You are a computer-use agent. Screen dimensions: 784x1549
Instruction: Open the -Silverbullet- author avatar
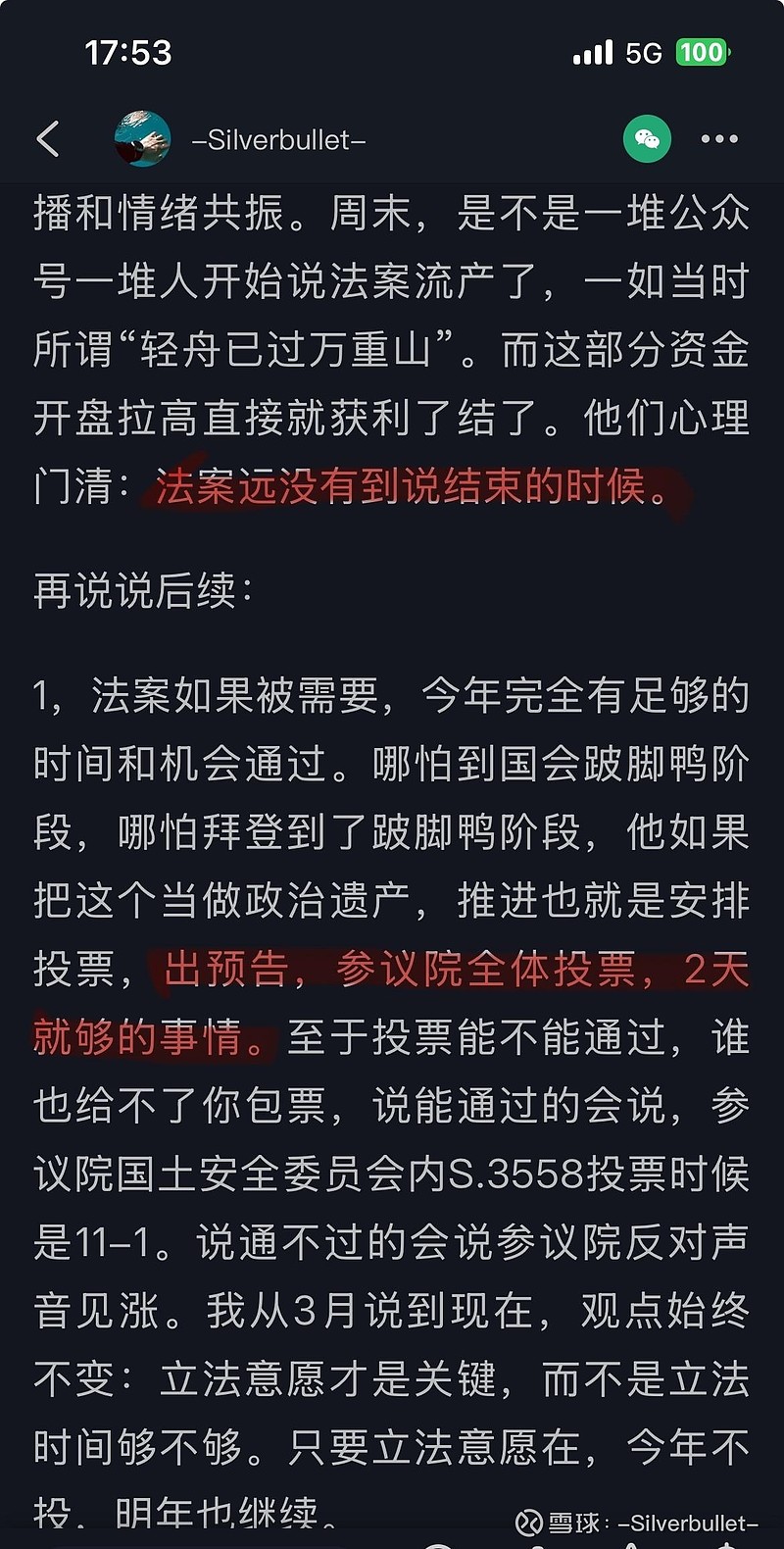pos(142,139)
